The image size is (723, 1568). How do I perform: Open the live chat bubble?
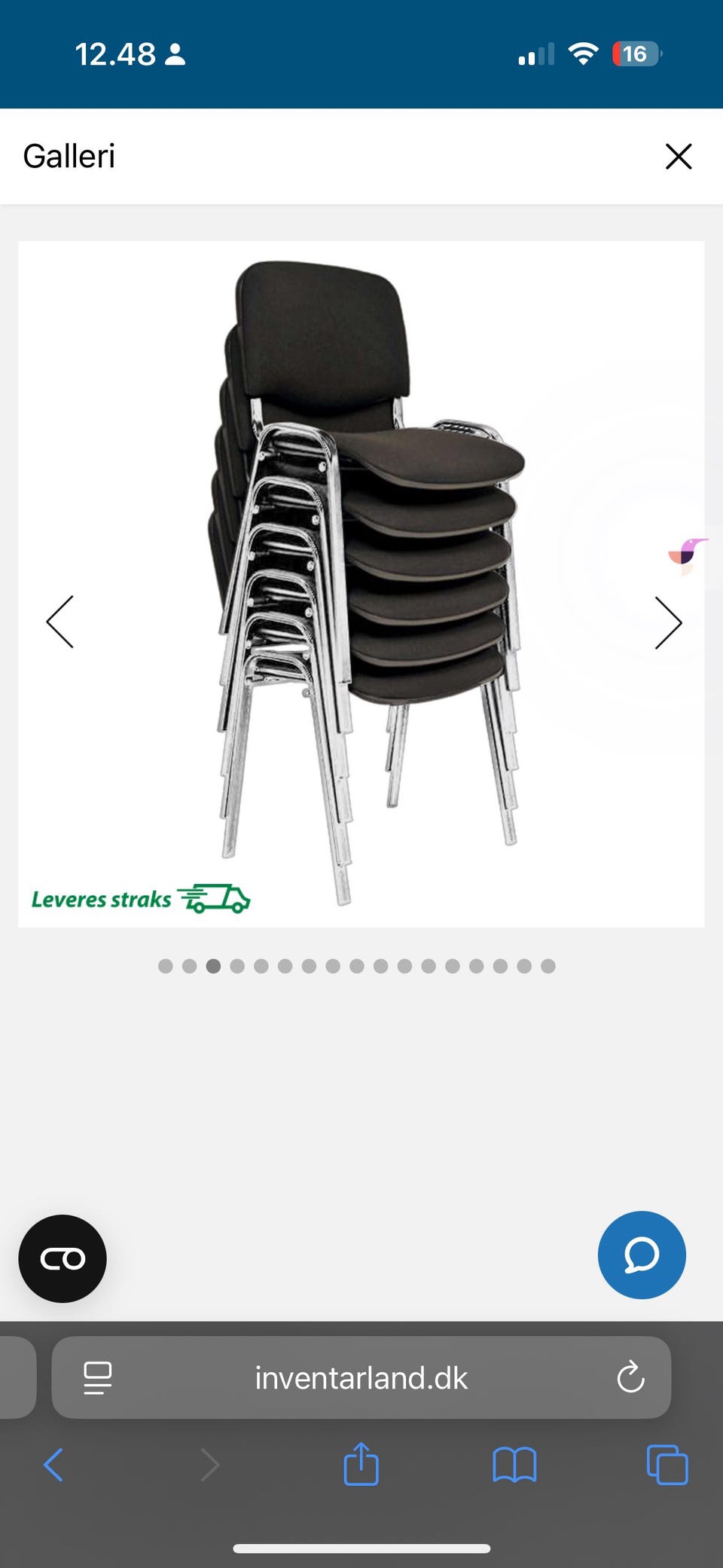(x=642, y=1255)
